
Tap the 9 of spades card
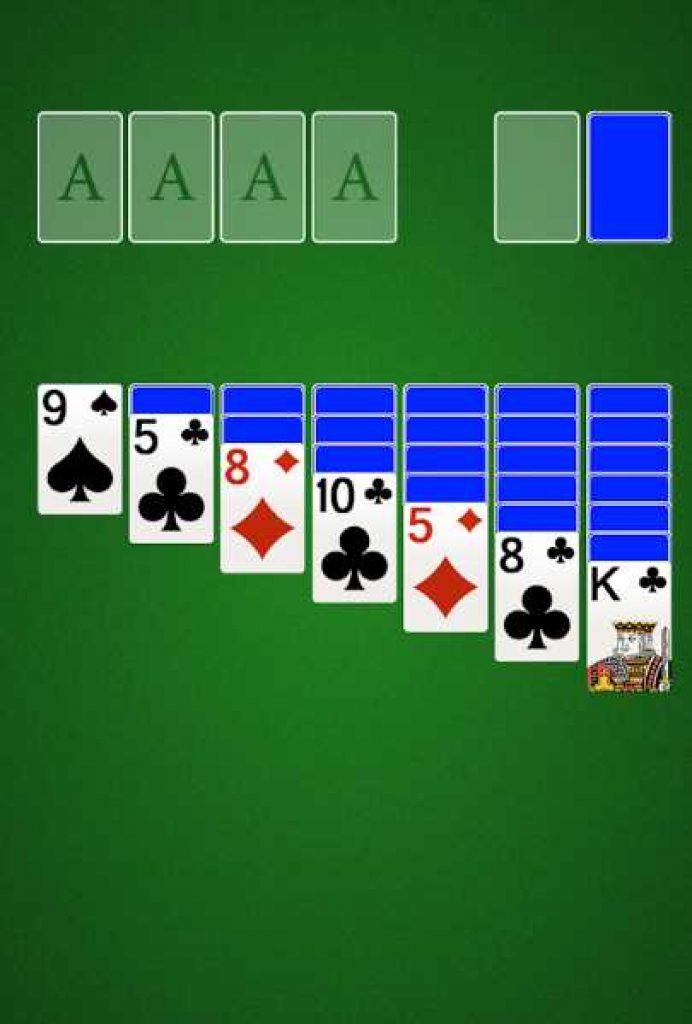click(80, 450)
